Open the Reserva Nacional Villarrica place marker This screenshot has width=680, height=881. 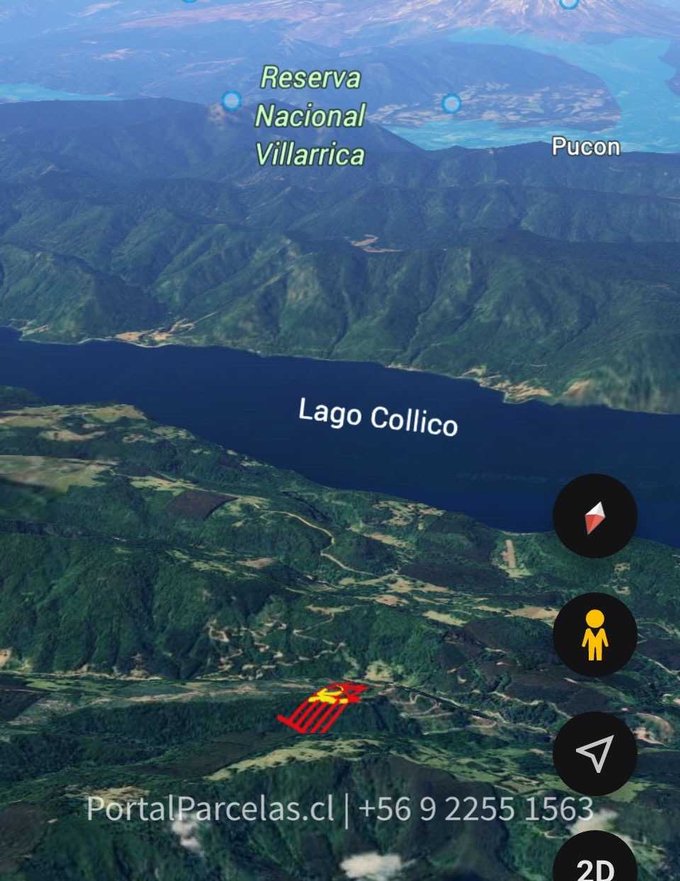coord(232,101)
